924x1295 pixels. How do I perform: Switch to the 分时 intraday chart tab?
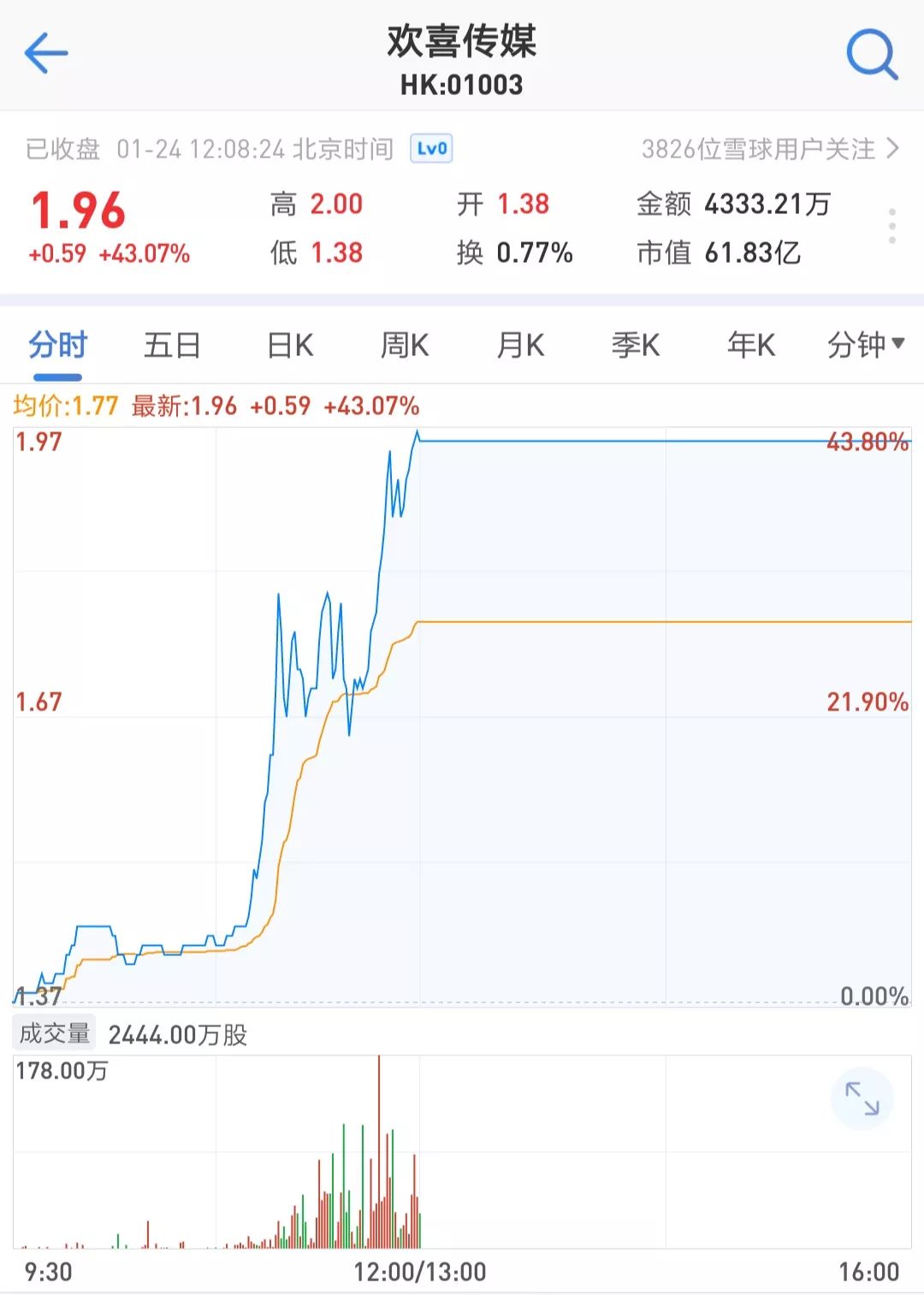pyautogui.click(x=56, y=345)
